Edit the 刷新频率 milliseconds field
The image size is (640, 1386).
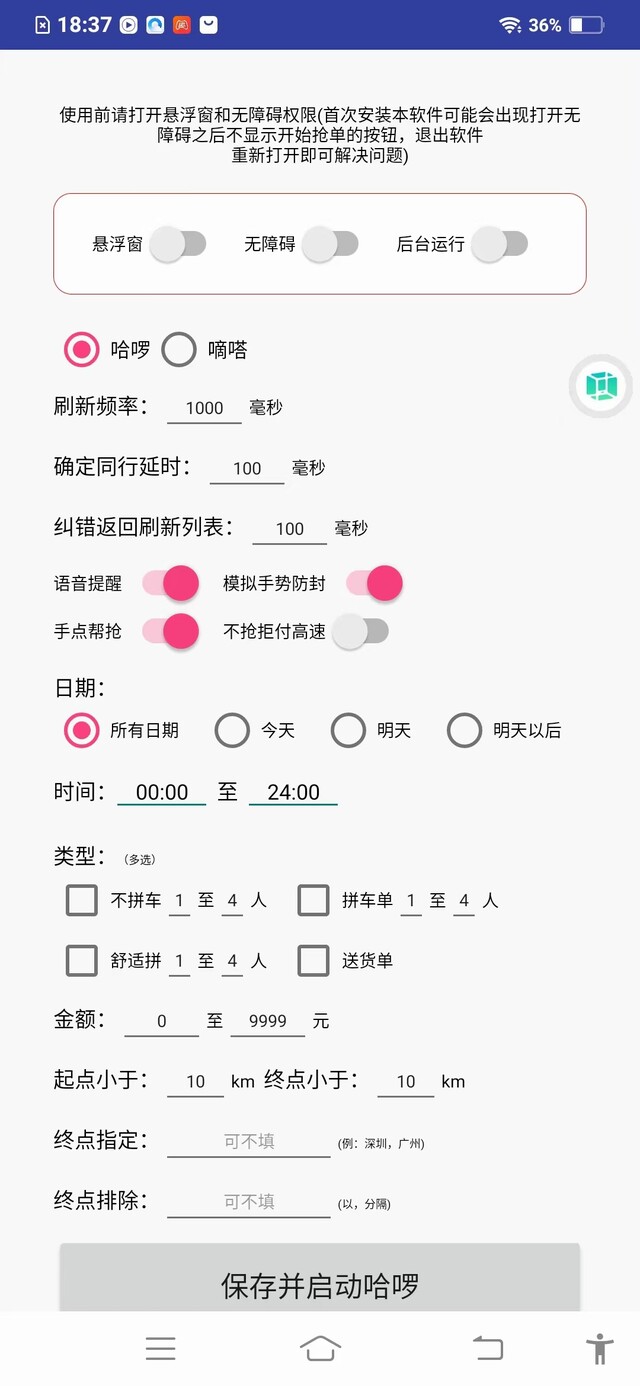[x=204, y=408]
